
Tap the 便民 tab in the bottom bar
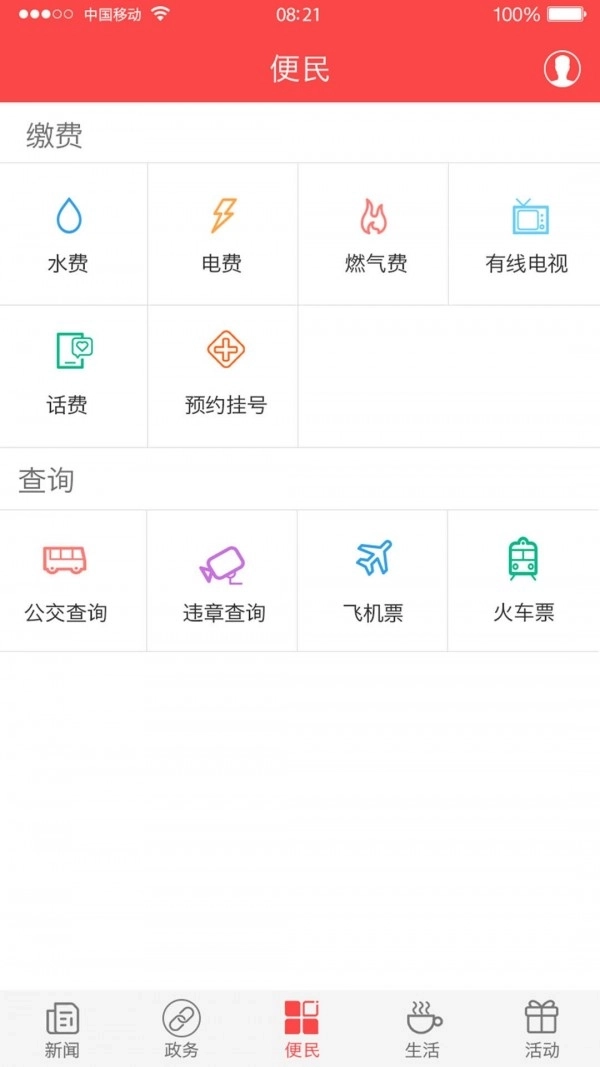[x=301, y=1029]
